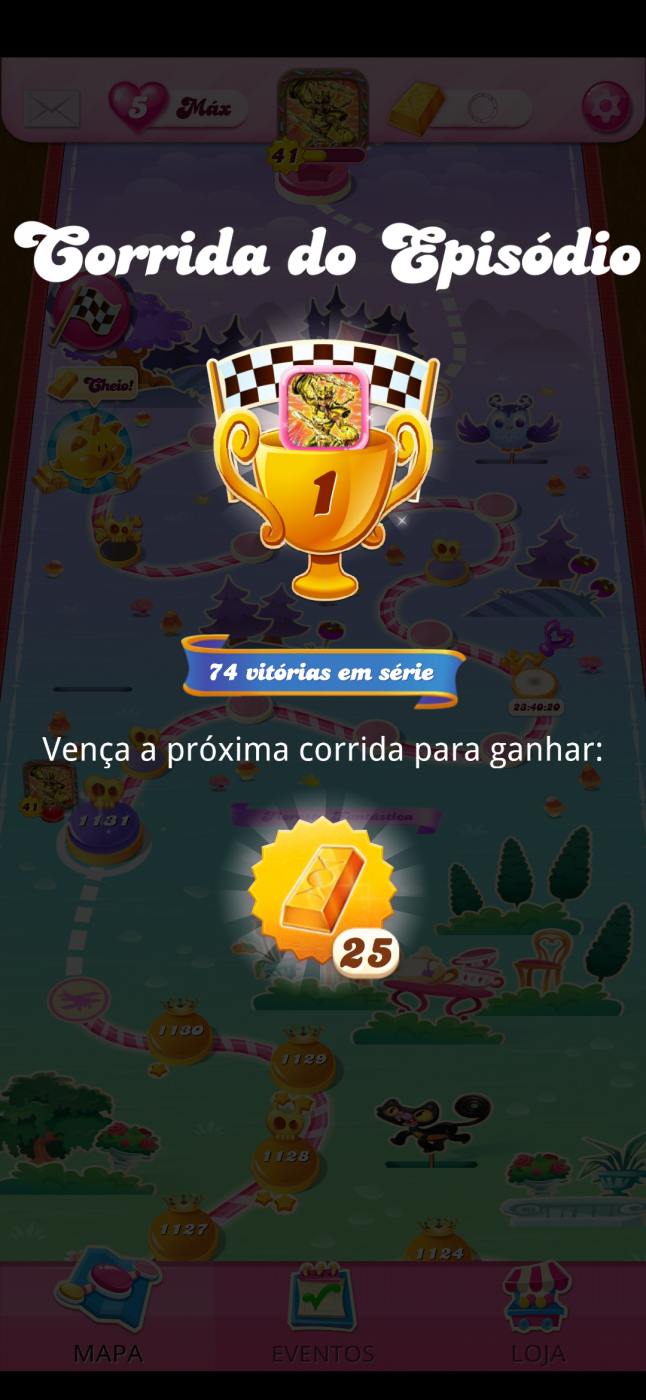Viewport: 646px width, 1400px height.
Task: Open the settings gear
Action: pos(606,104)
